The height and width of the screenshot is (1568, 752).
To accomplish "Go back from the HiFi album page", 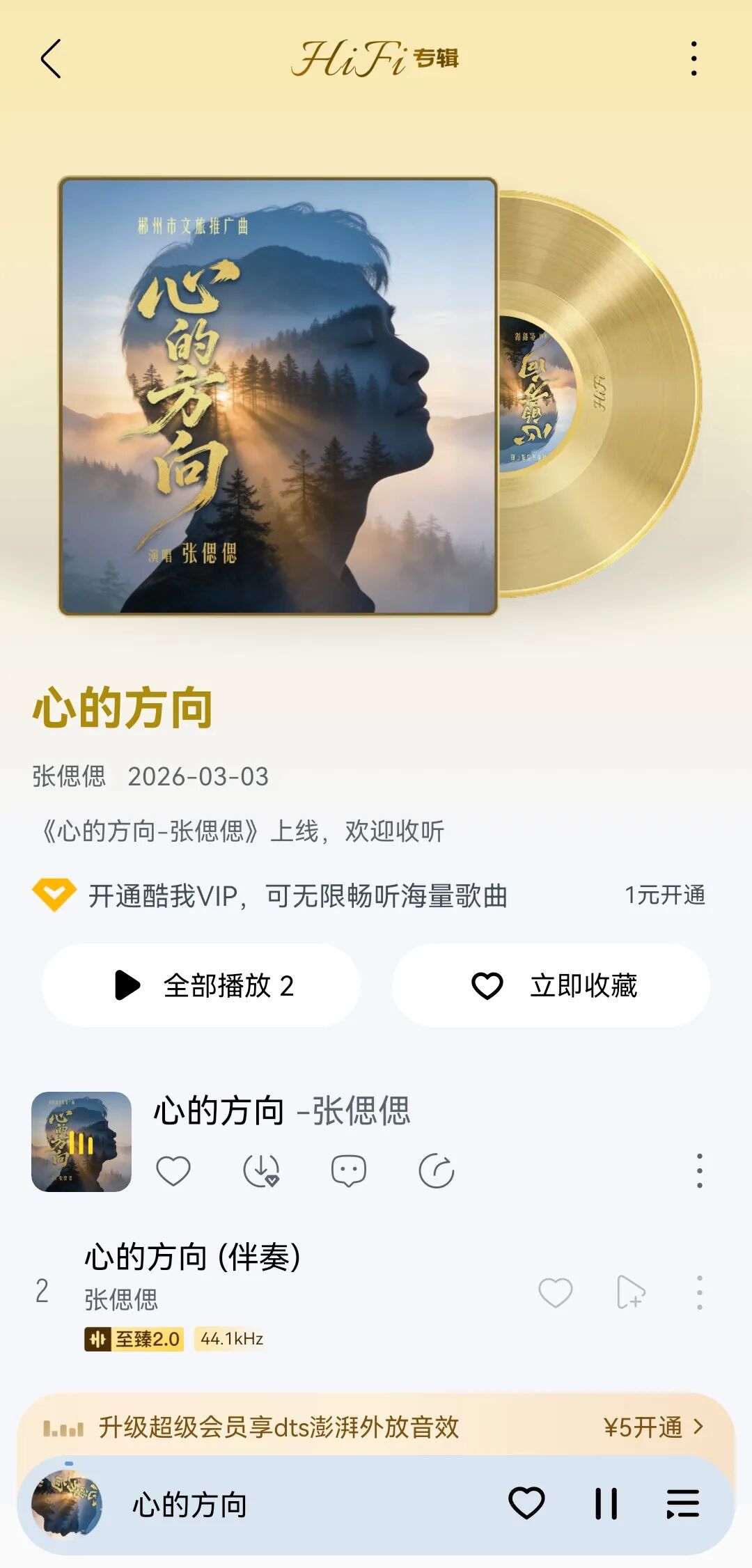I will (x=51, y=58).
